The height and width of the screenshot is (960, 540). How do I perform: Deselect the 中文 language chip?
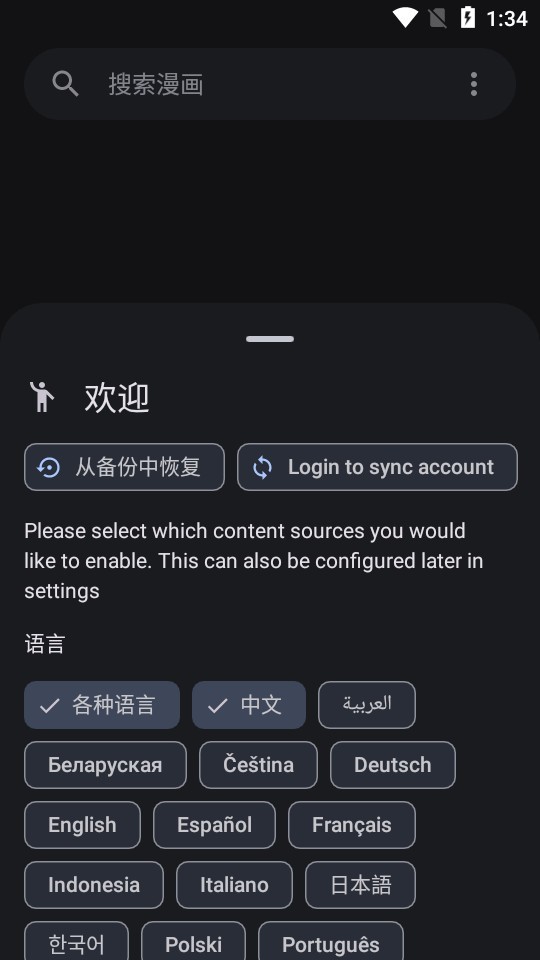(x=249, y=705)
